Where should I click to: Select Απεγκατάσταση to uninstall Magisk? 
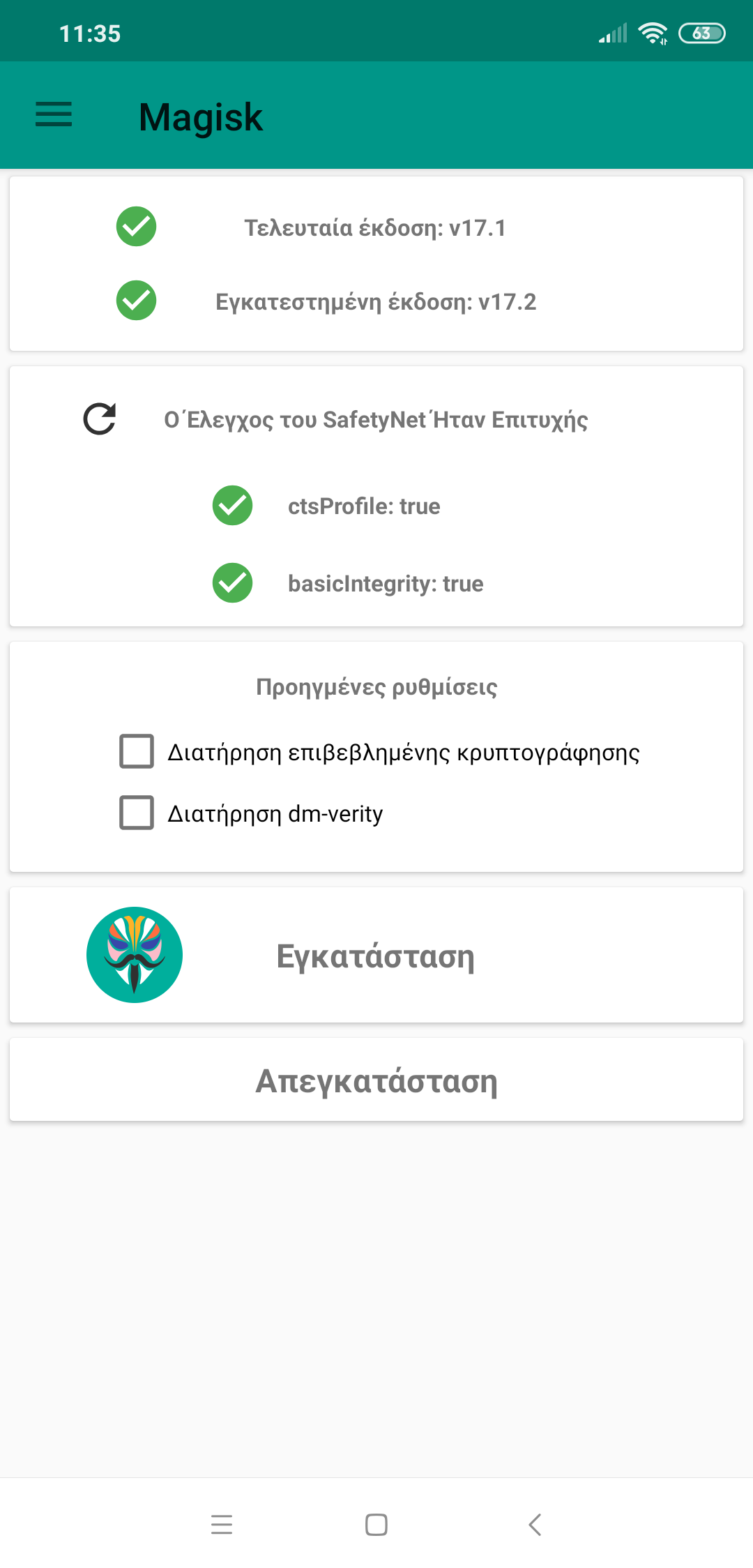pos(376,1080)
